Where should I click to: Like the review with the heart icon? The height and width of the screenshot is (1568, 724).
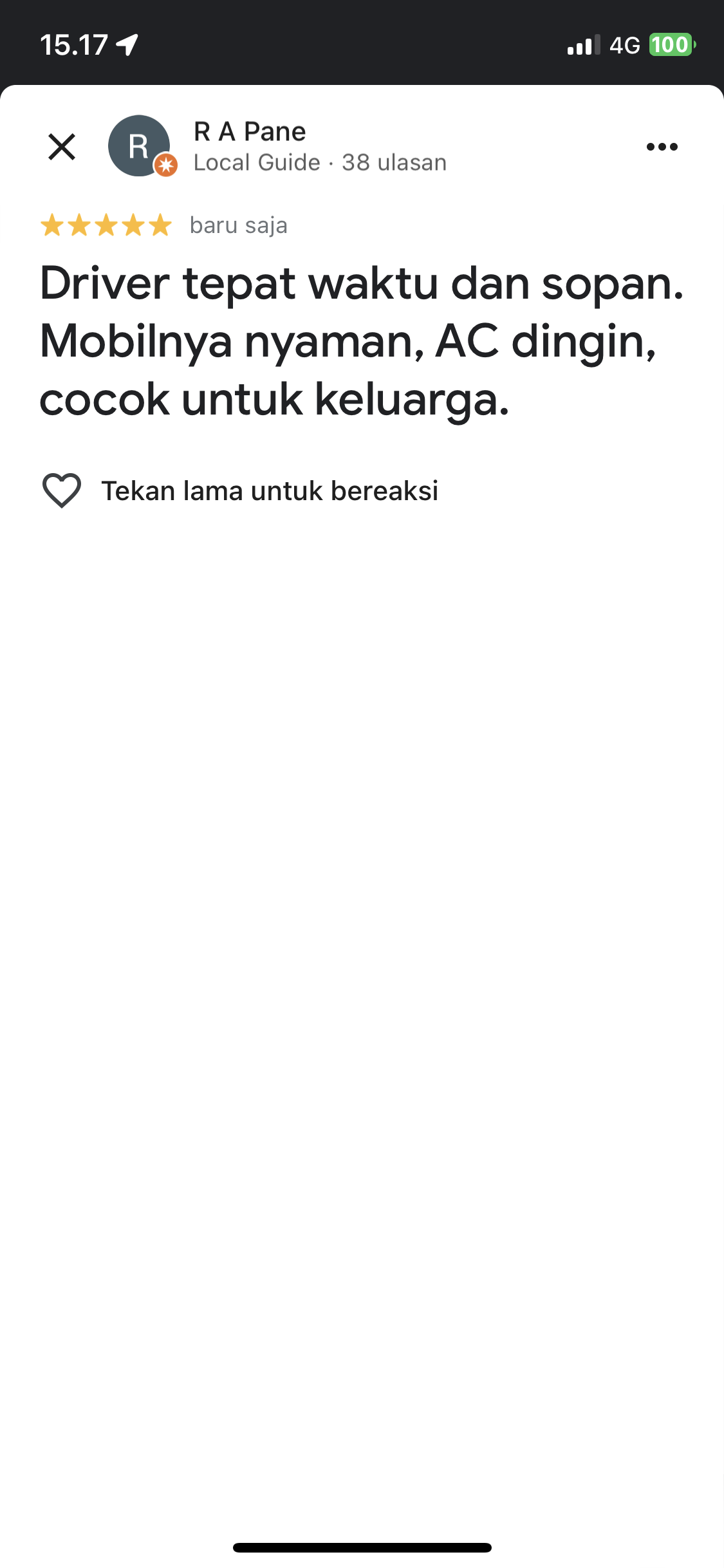click(x=62, y=490)
